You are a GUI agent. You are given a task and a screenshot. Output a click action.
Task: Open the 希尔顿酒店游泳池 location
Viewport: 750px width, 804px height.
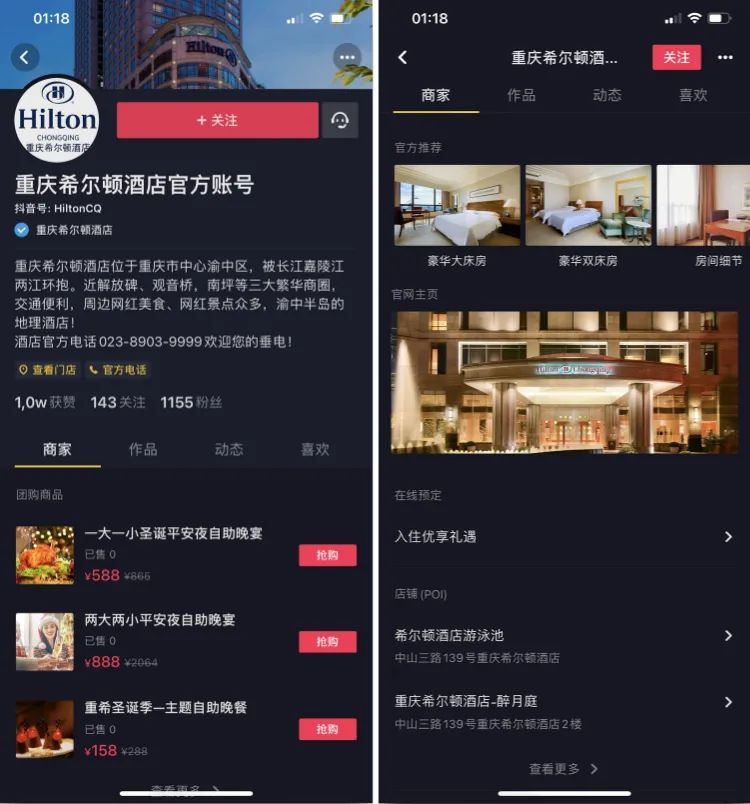[565, 645]
